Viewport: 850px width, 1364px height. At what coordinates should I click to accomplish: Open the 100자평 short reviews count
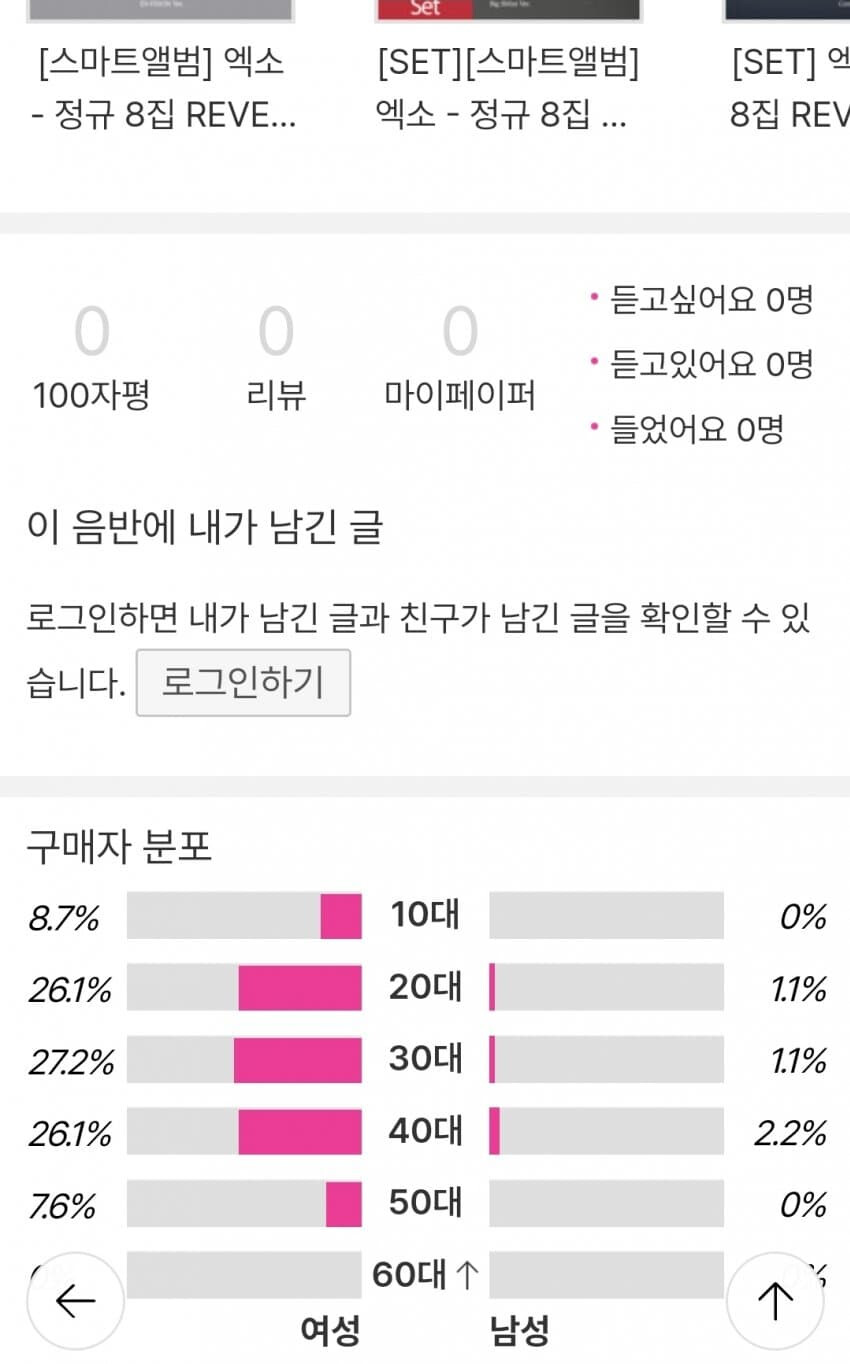coord(91,360)
